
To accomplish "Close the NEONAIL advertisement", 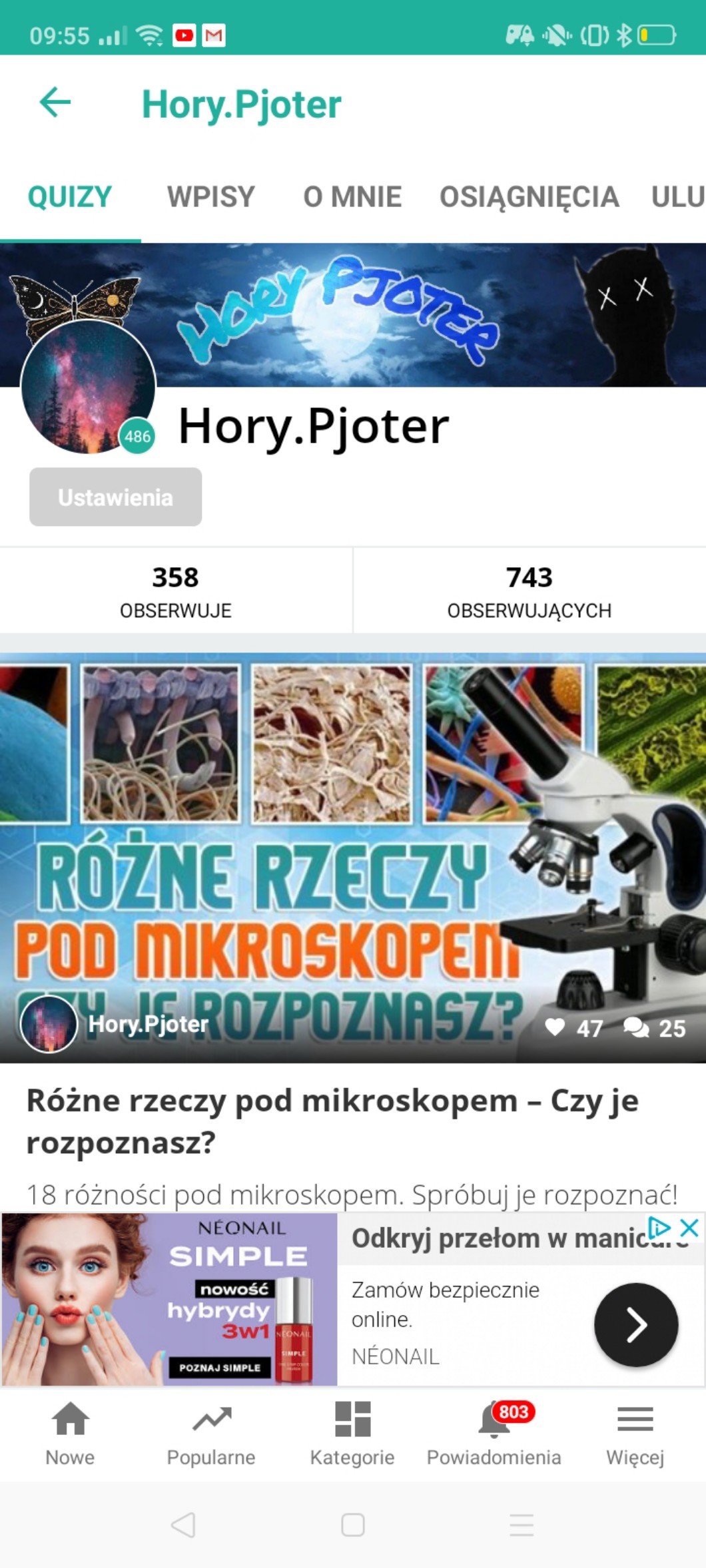I will point(689,1227).
